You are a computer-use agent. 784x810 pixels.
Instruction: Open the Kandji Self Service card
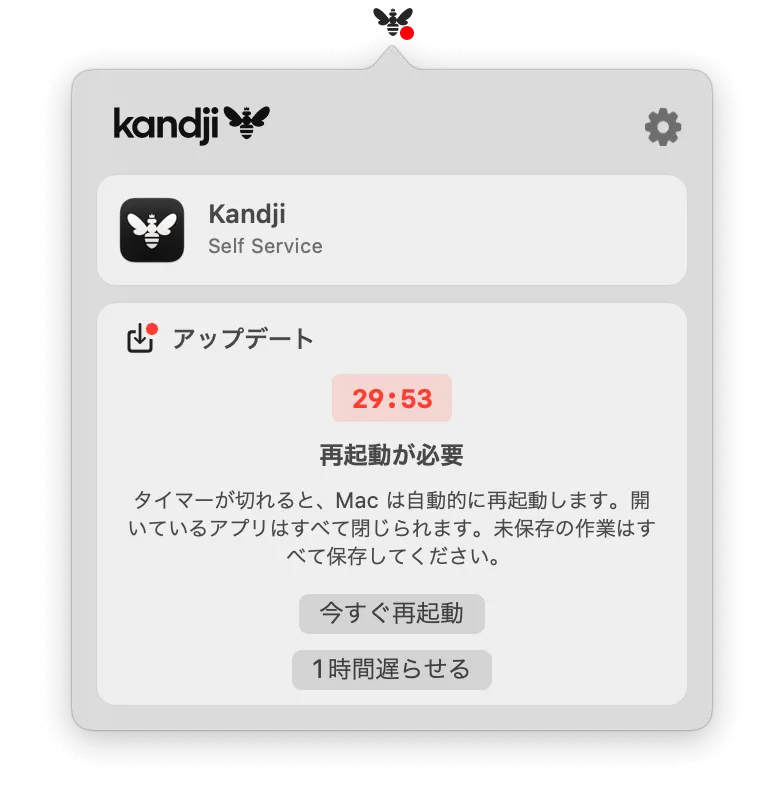pos(391,230)
